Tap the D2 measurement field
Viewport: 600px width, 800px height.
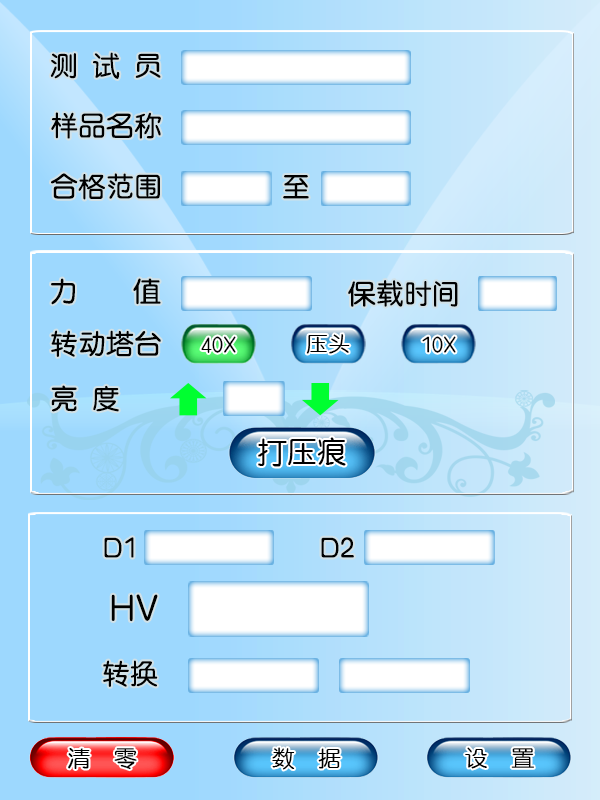coord(429,547)
